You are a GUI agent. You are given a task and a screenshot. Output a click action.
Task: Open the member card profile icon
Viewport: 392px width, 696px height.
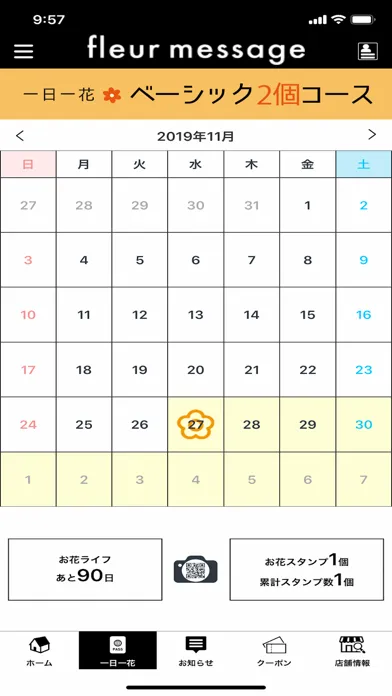tap(368, 51)
